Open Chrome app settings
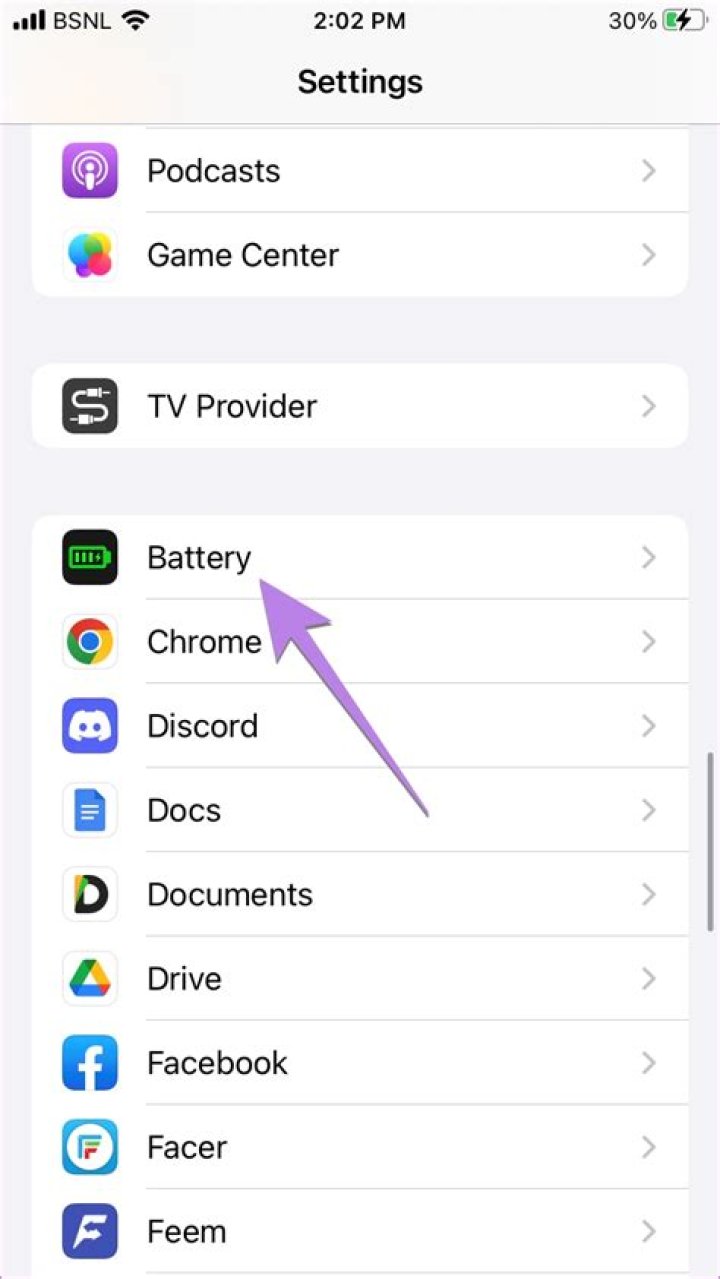Screen dimensions: 720x1279 tap(360, 641)
